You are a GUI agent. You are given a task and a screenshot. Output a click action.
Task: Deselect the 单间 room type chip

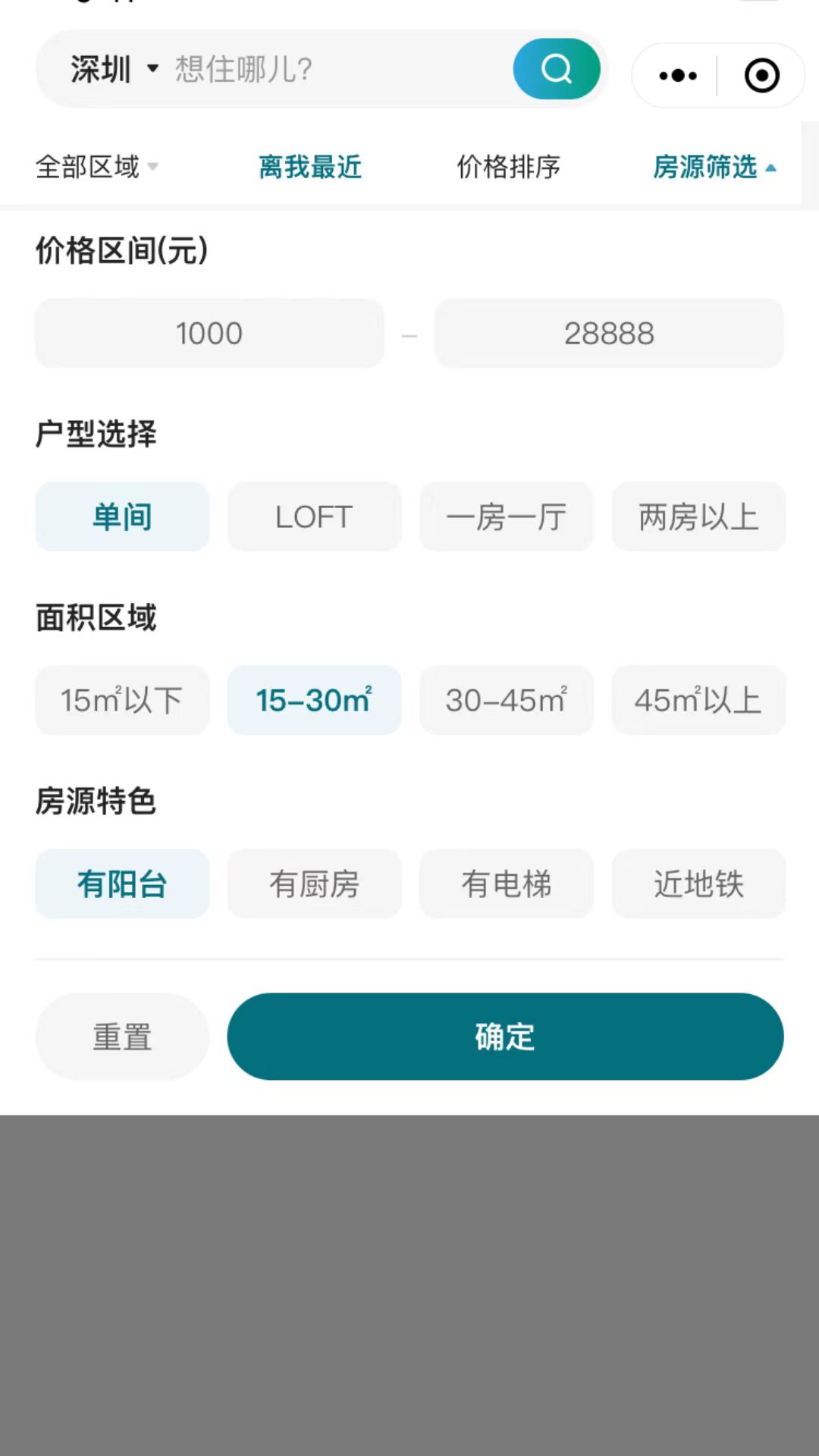[x=122, y=516]
